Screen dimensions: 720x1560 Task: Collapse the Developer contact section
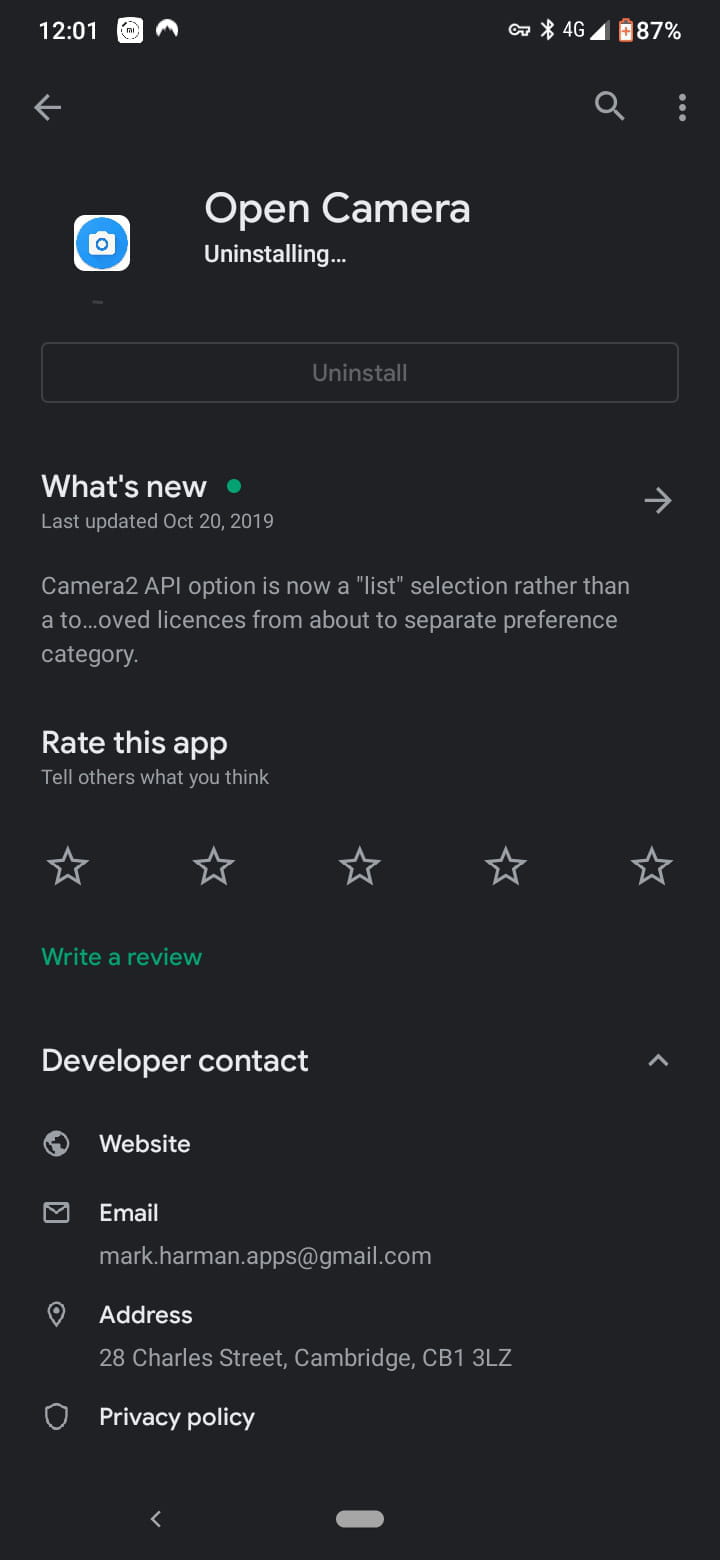pos(657,1061)
